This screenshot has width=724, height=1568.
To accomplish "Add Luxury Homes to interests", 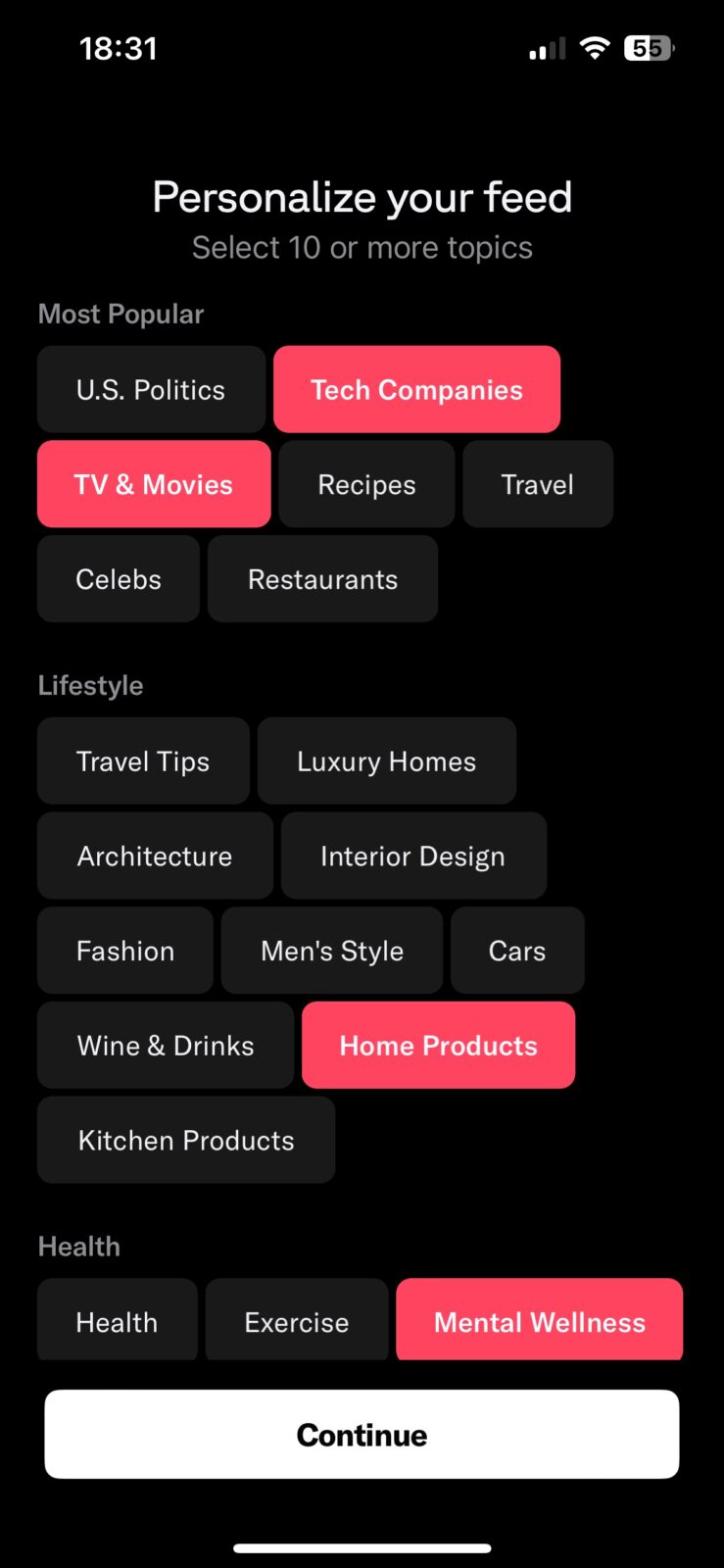I will pyautogui.click(x=386, y=761).
